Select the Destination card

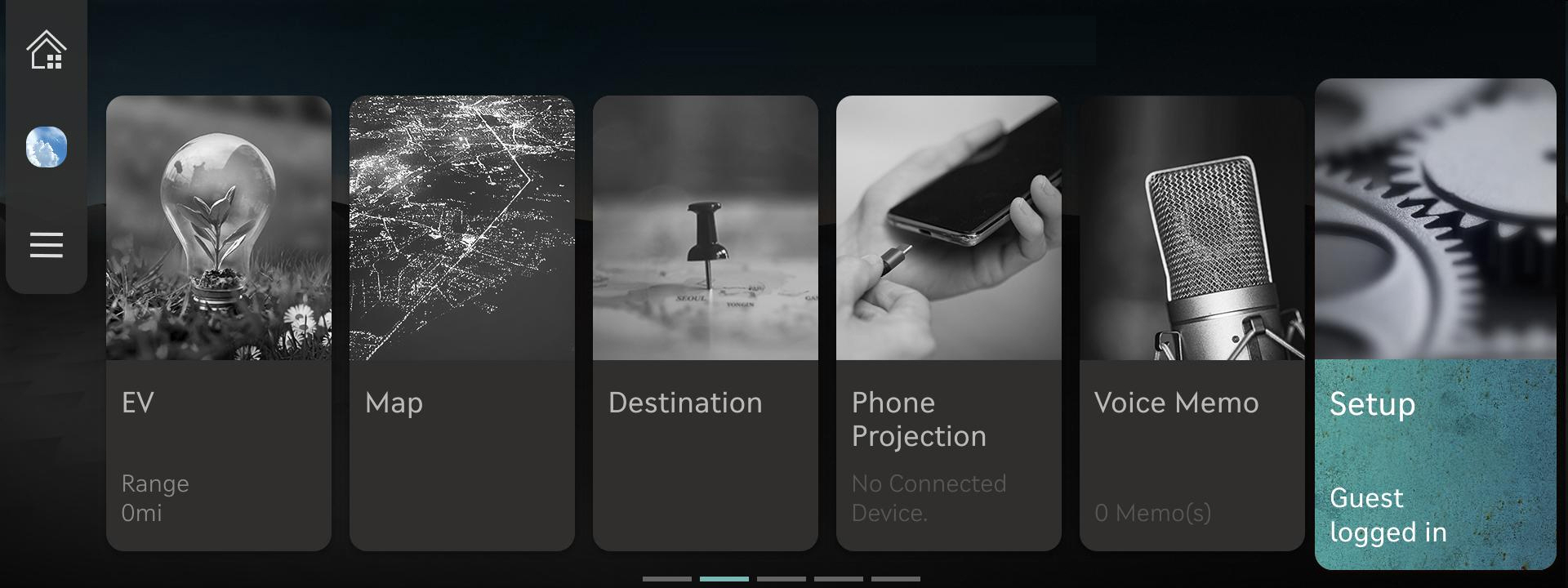coord(705,323)
